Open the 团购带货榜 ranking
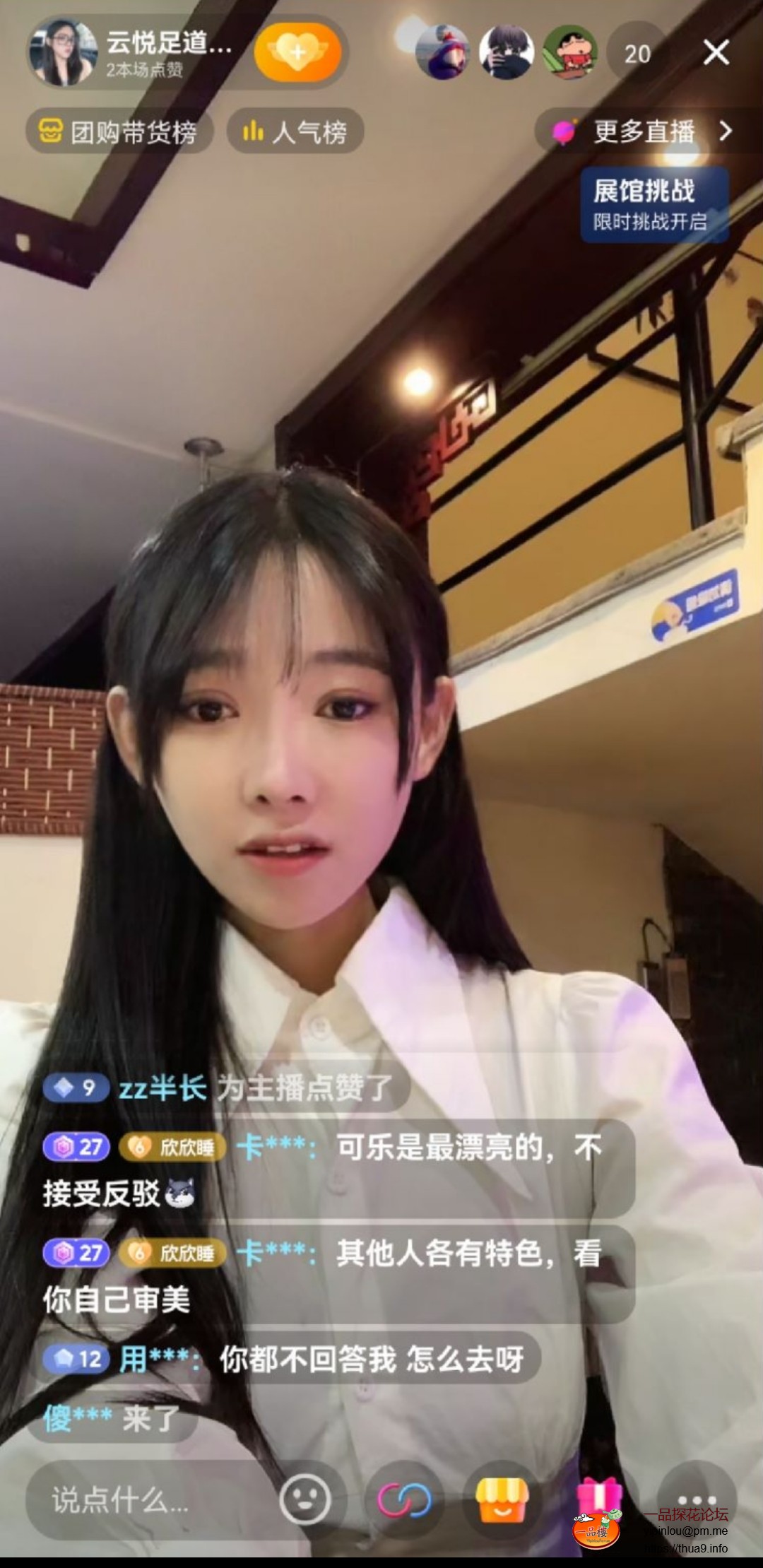Viewport: 763px width, 1568px height. point(119,131)
